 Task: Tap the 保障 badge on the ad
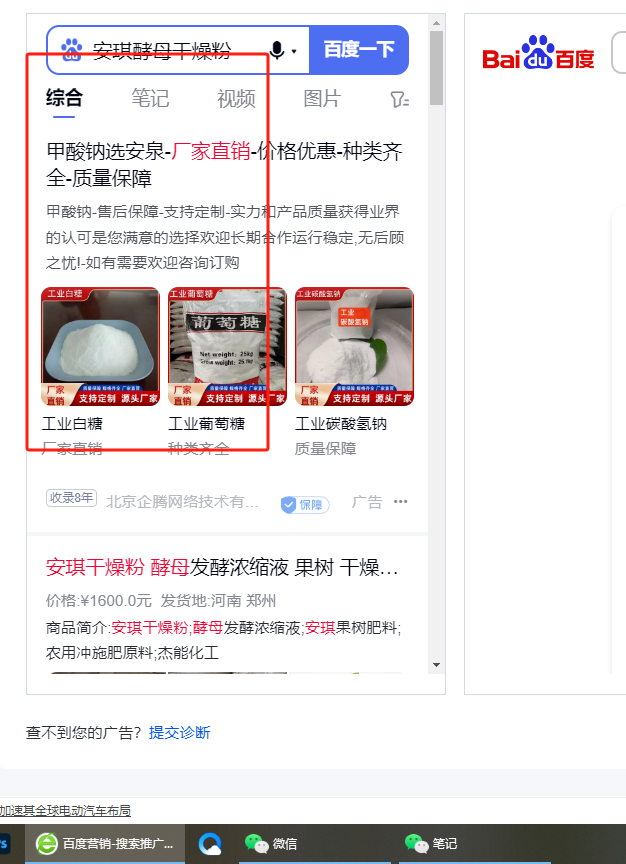tap(305, 504)
